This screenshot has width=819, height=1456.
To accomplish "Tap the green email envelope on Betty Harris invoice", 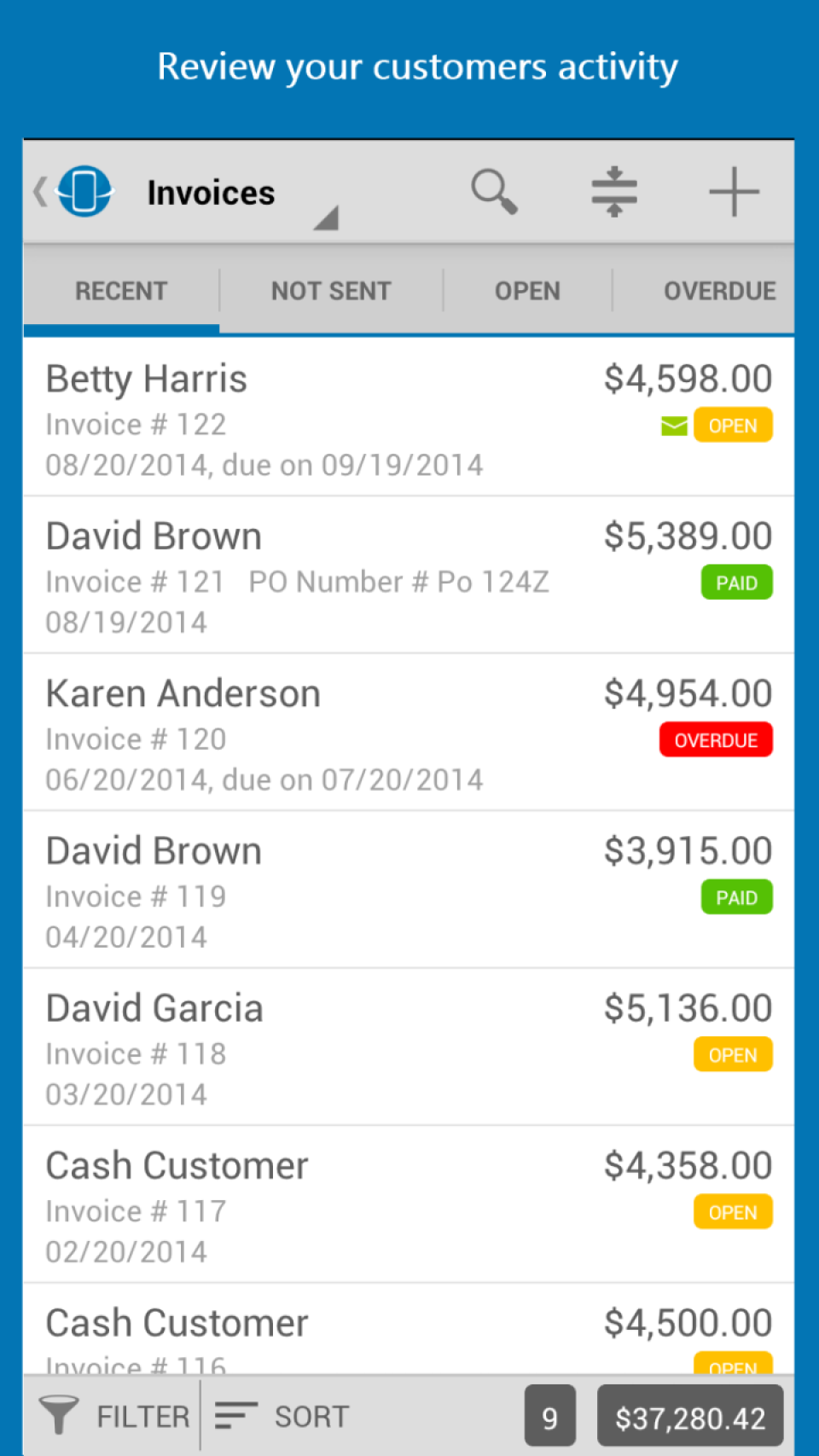I will point(673,425).
